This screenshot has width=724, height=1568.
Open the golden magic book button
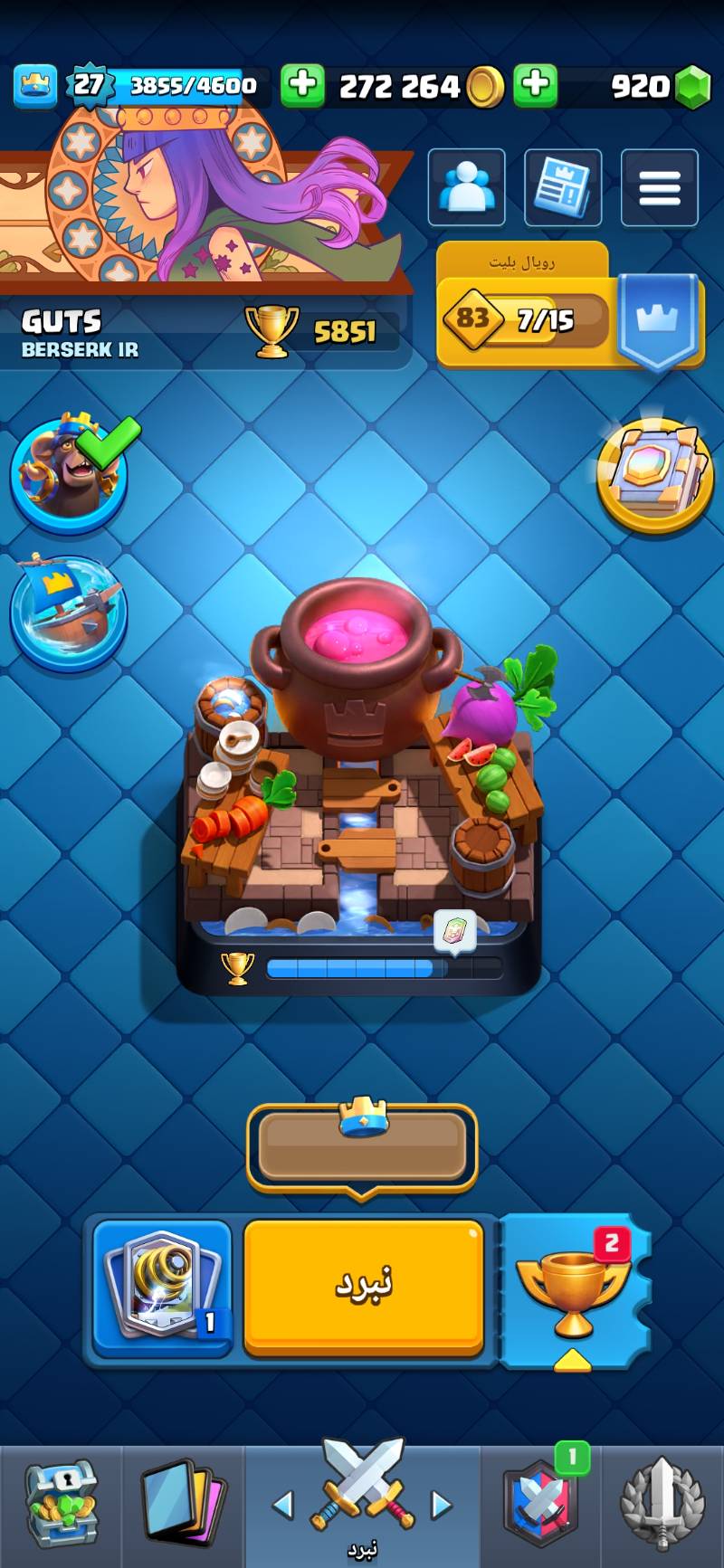tap(655, 474)
